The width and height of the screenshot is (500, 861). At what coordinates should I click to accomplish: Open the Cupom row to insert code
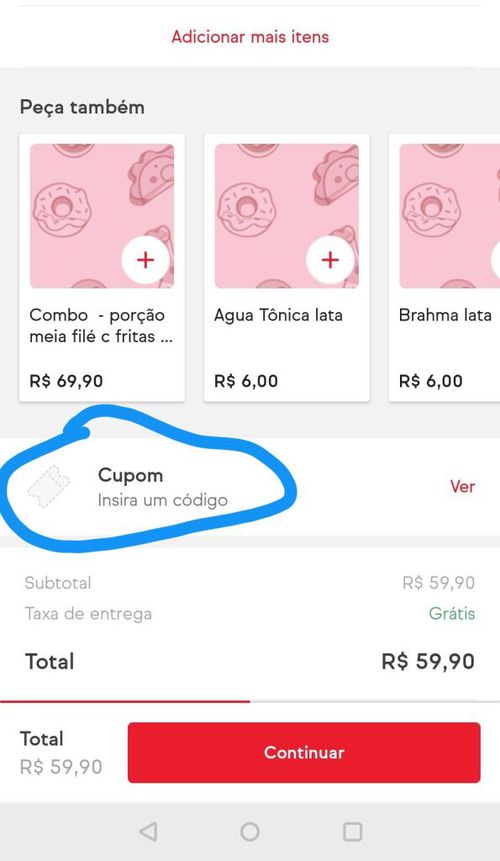[250, 487]
